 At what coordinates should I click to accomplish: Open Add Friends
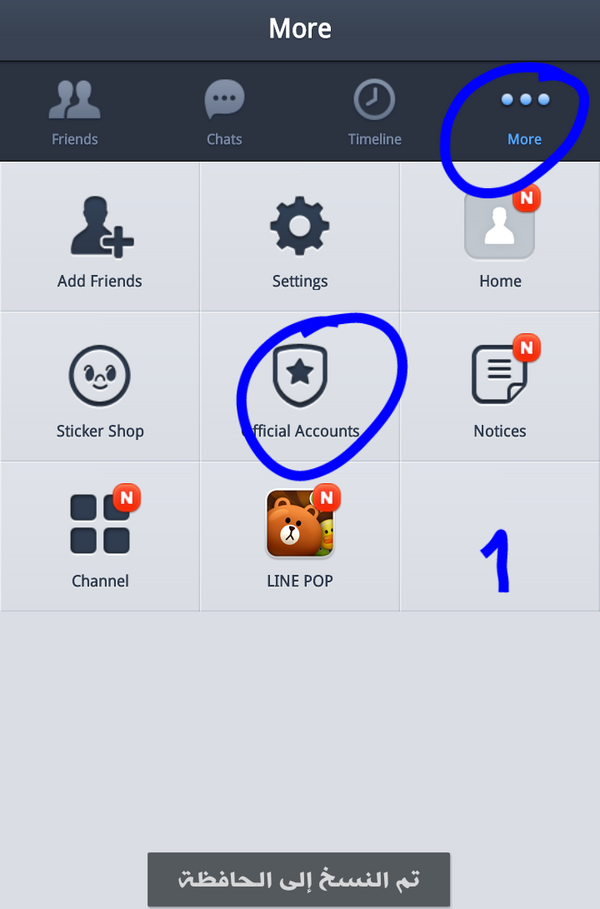(100, 238)
